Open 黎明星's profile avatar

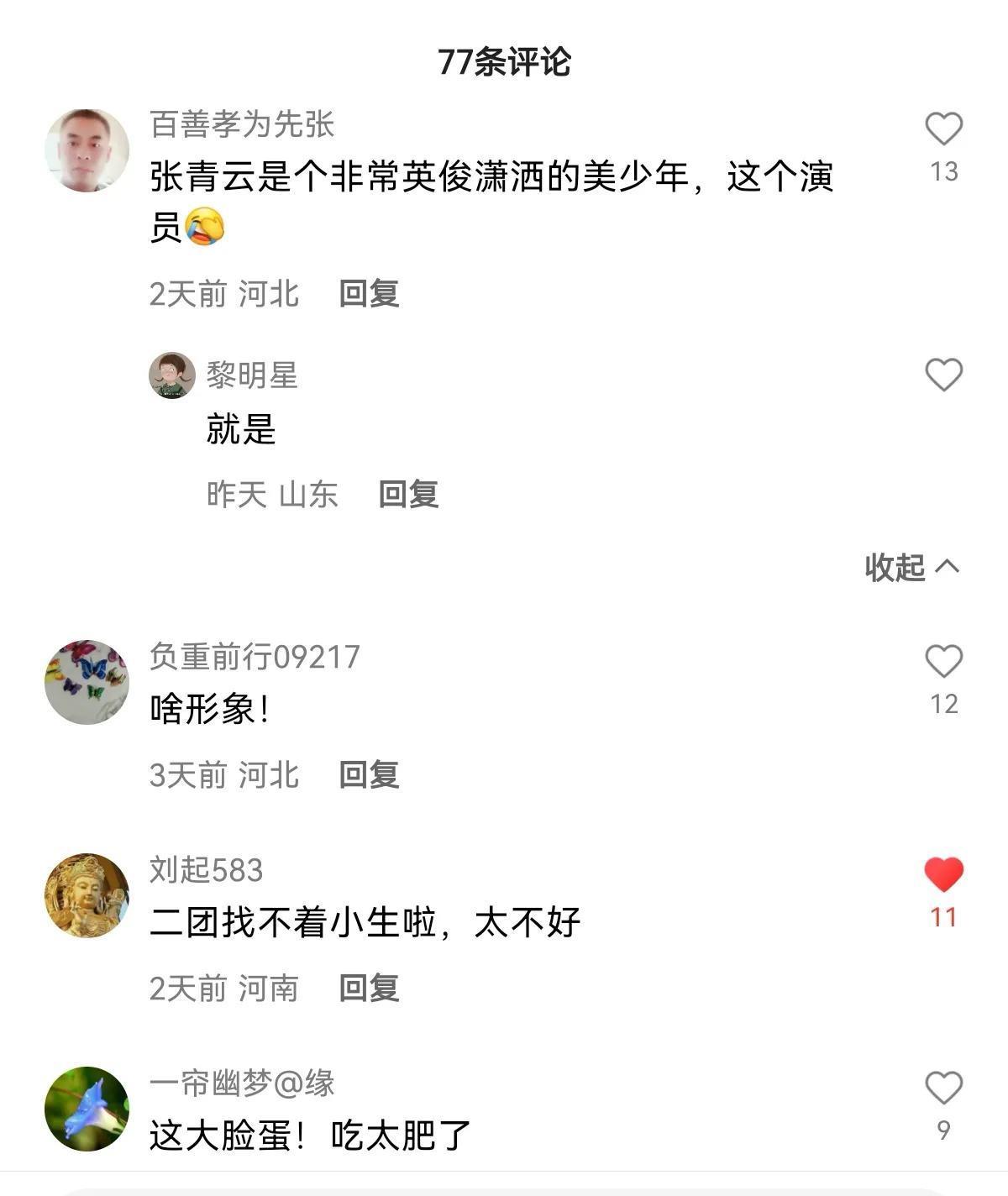(172, 375)
